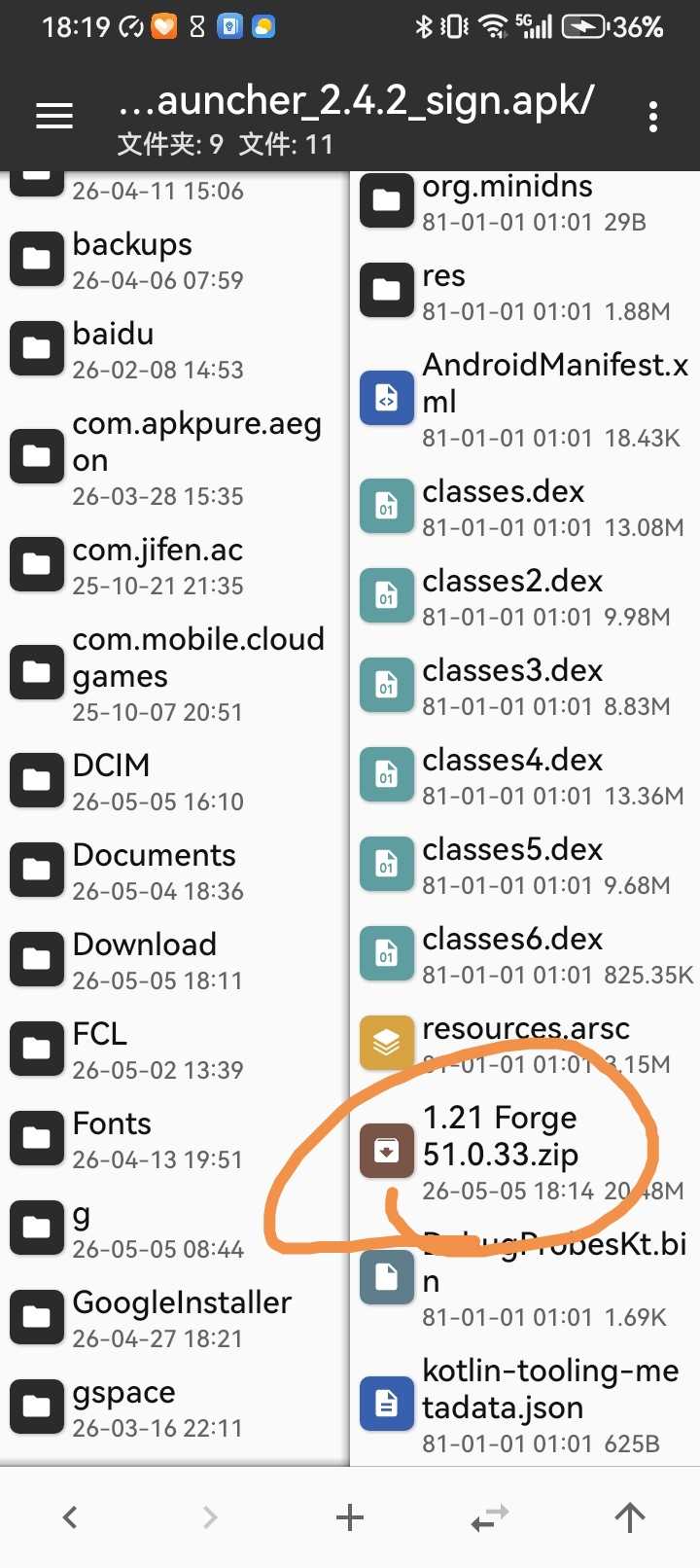Open the Documents folder

click(174, 872)
